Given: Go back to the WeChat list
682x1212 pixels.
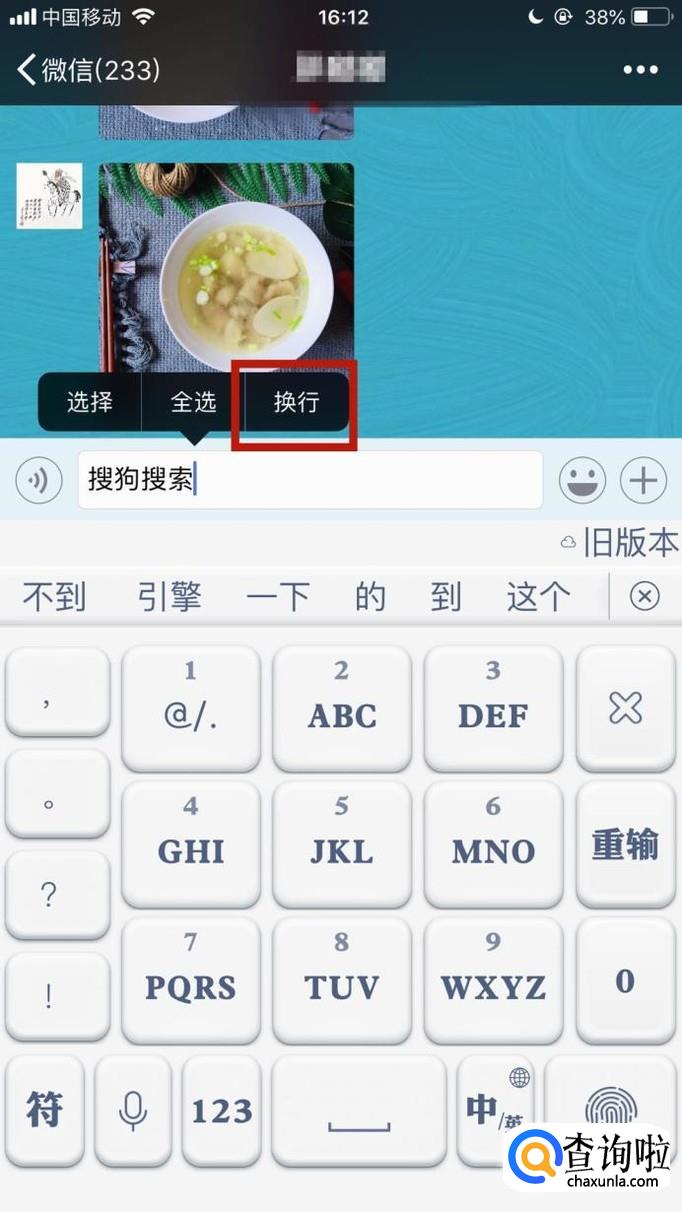Looking at the screenshot, I should pos(88,69).
